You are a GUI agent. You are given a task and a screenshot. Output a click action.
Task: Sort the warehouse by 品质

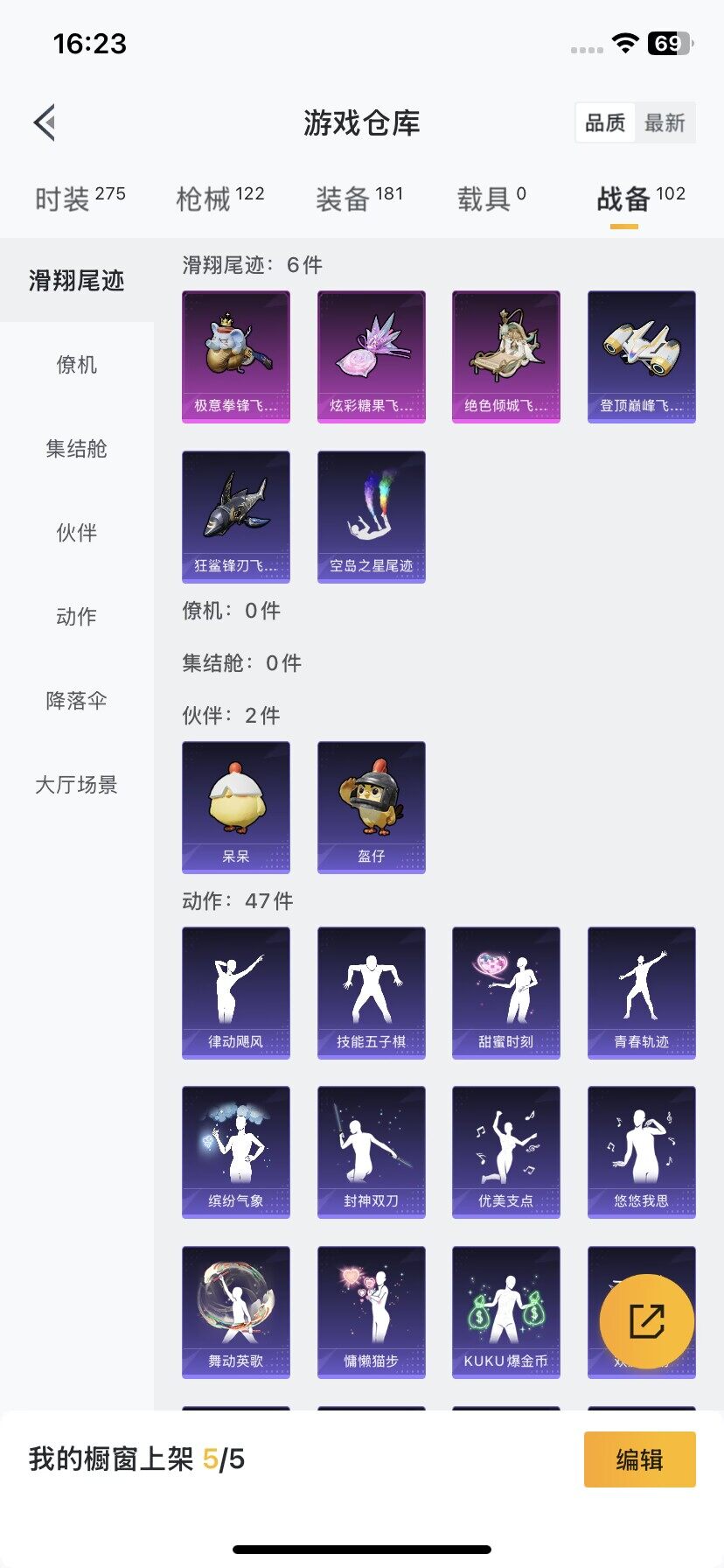pos(605,122)
